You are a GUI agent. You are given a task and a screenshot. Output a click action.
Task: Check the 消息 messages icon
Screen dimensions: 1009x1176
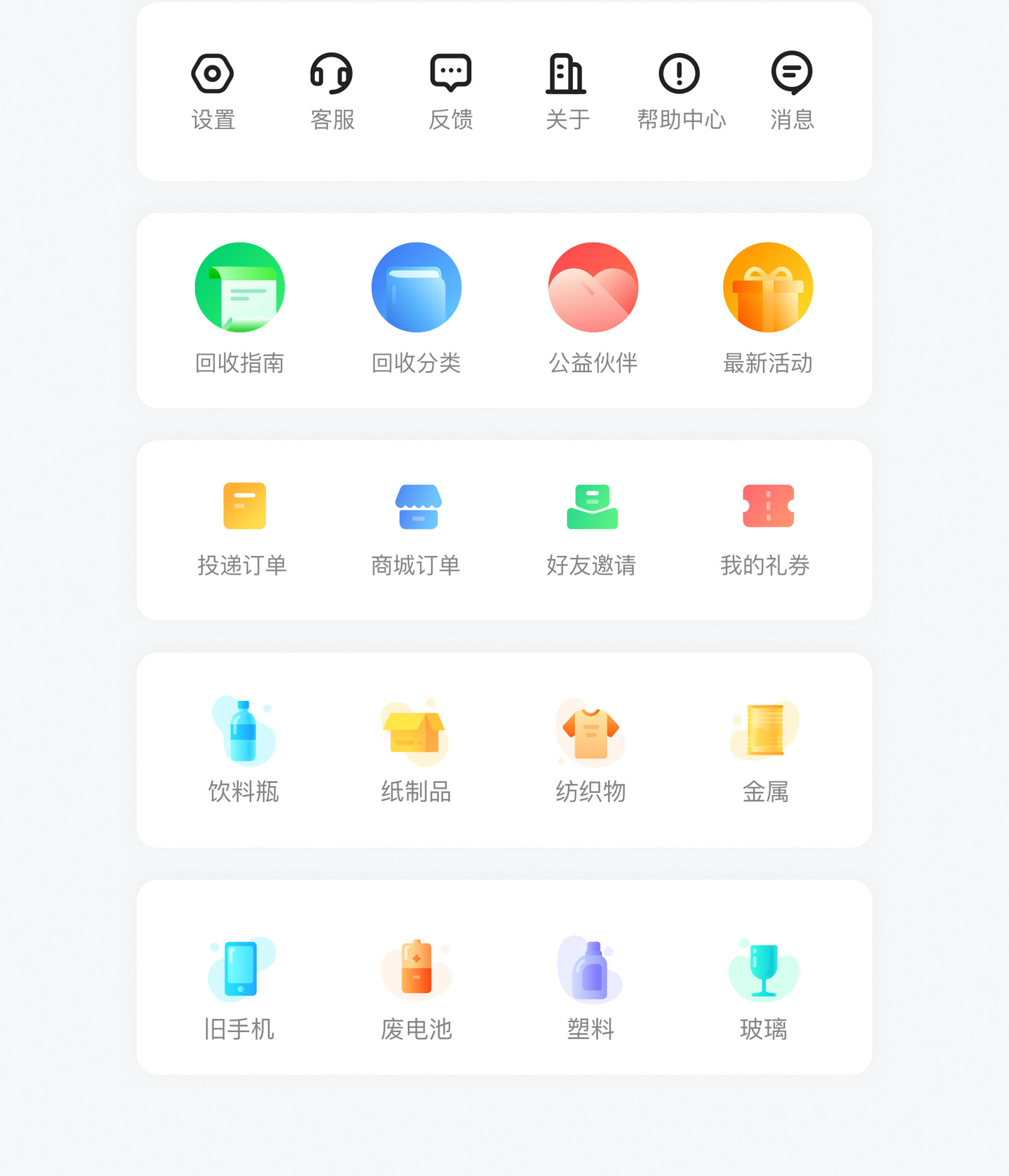(x=793, y=73)
